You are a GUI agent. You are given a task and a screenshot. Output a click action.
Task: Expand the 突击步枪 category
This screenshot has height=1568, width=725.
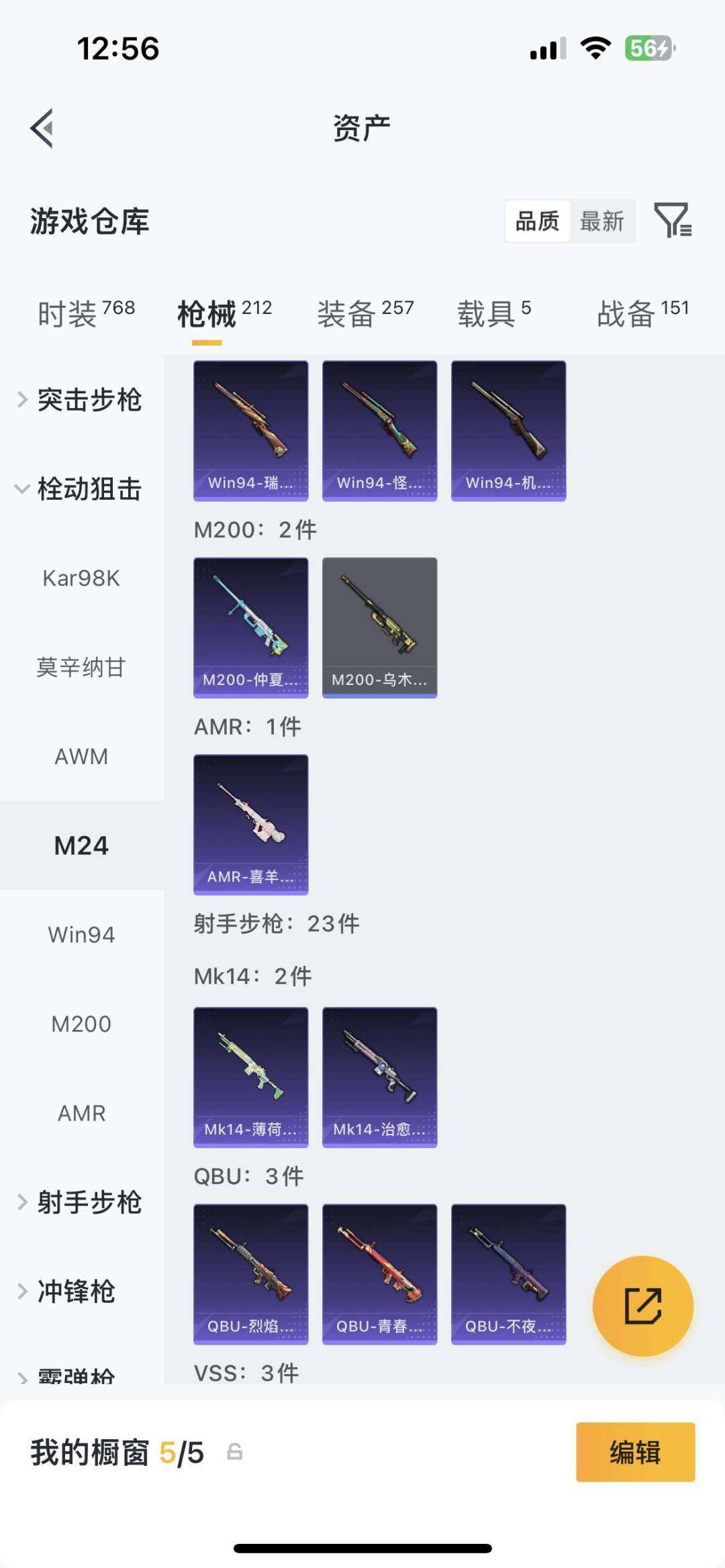point(89,401)
